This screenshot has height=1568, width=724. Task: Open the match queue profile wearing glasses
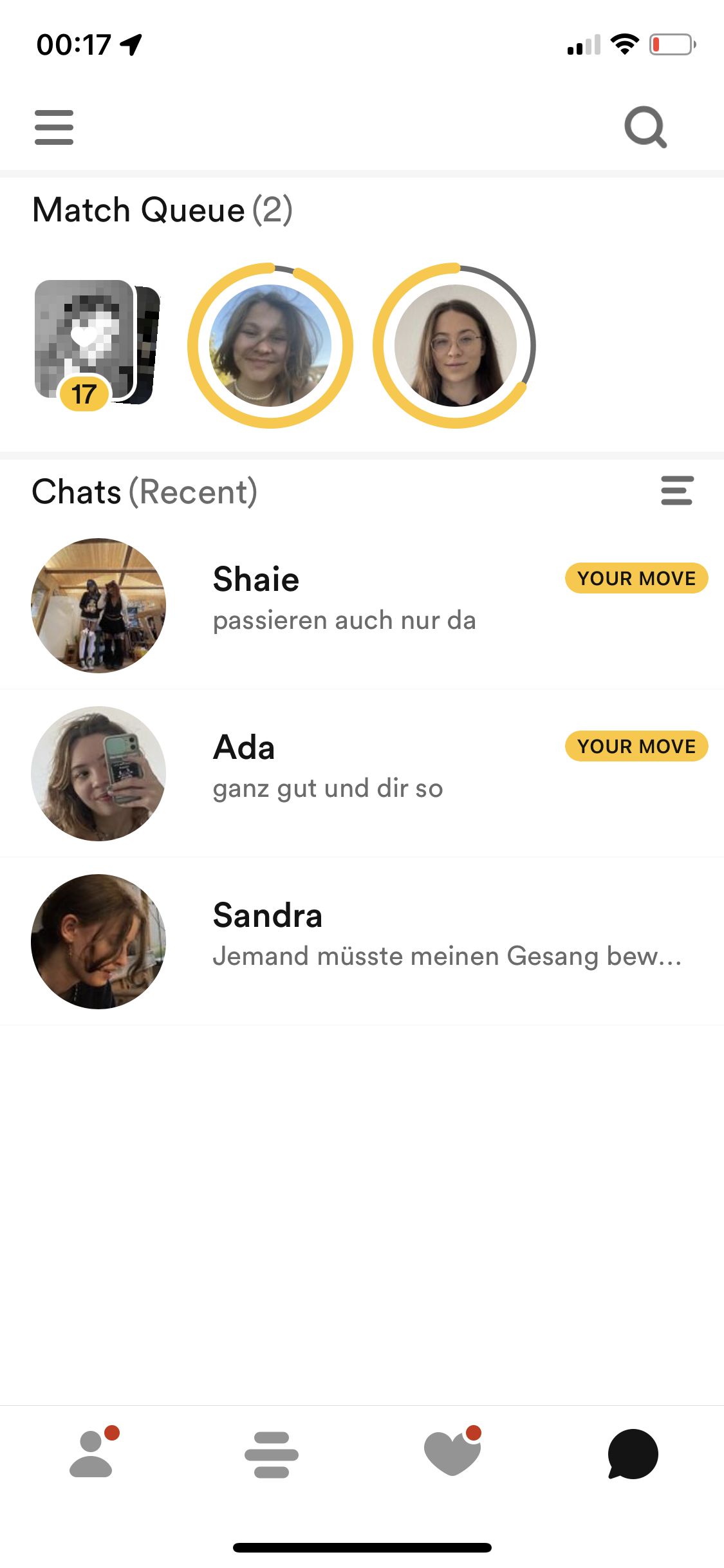click(x=455, y=346)
